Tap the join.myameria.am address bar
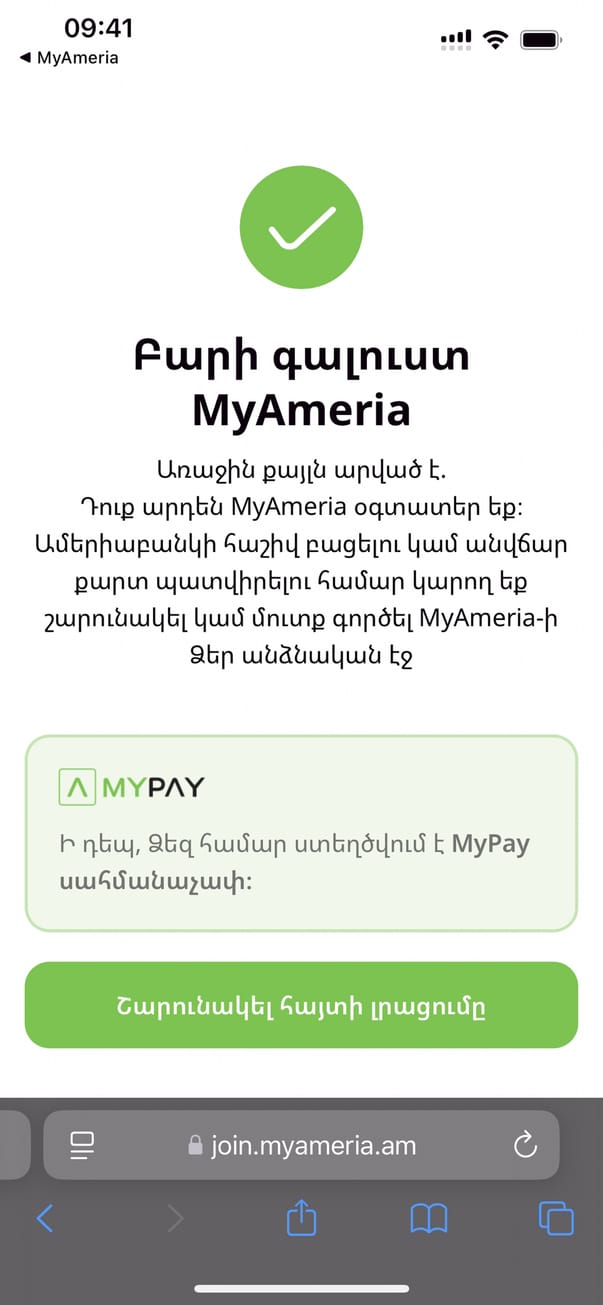This screenshot has width=603, height=1305. pyautogui.click(x=302, y=1145)
